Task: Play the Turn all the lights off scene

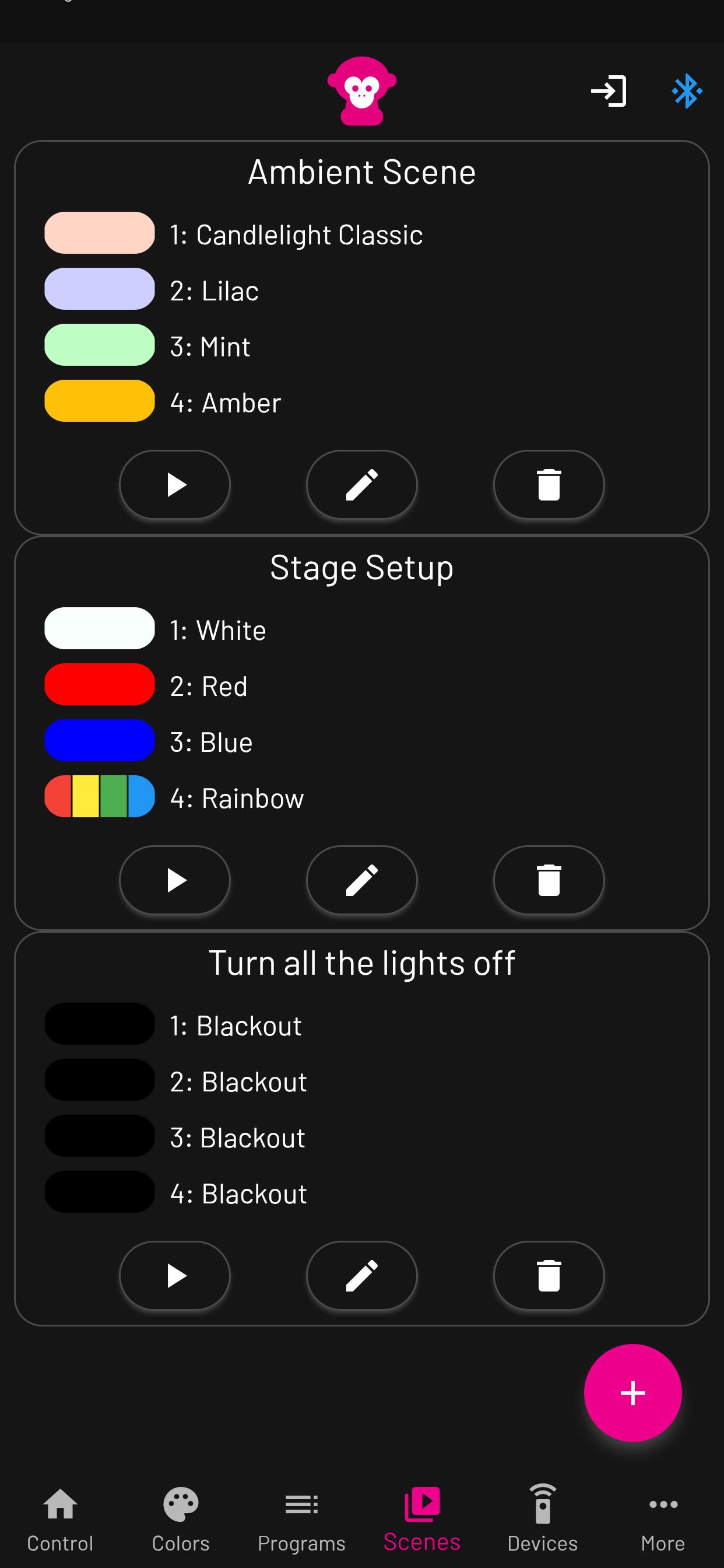Action: click(x=175, y=1276)
